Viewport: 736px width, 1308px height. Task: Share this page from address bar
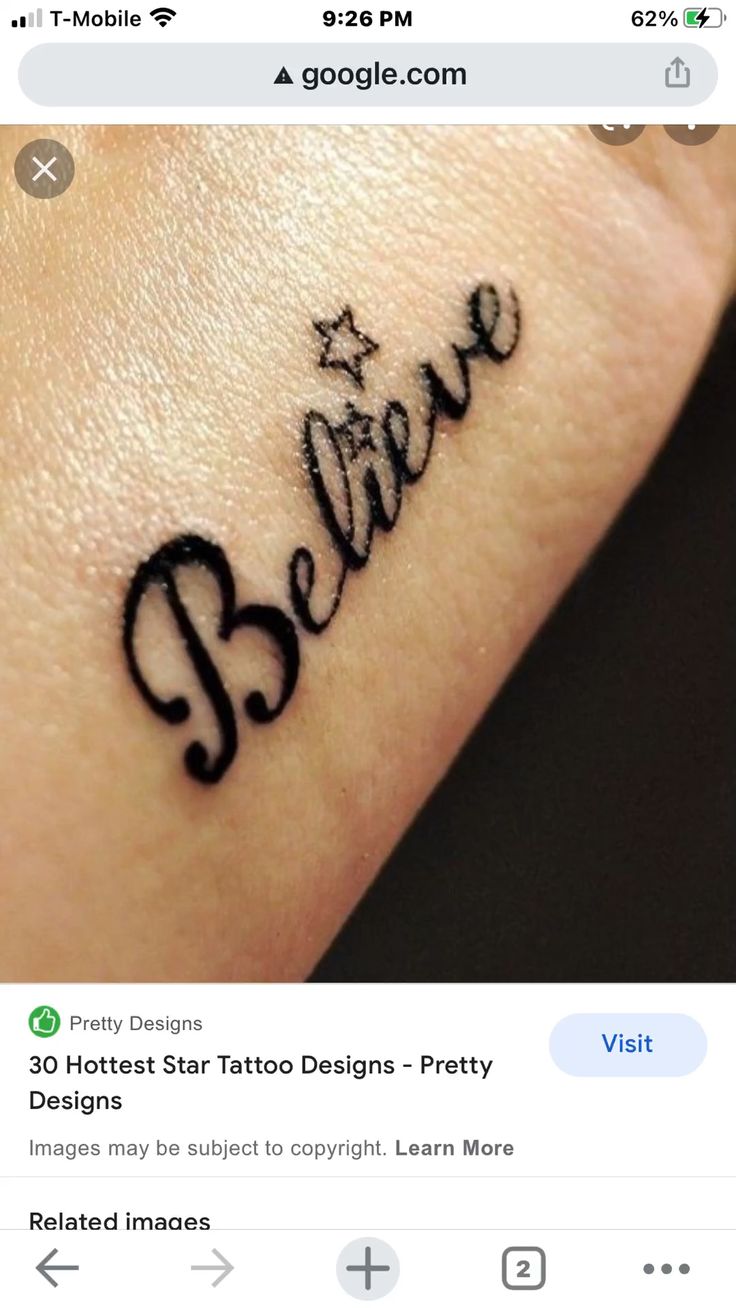point(677,73)
